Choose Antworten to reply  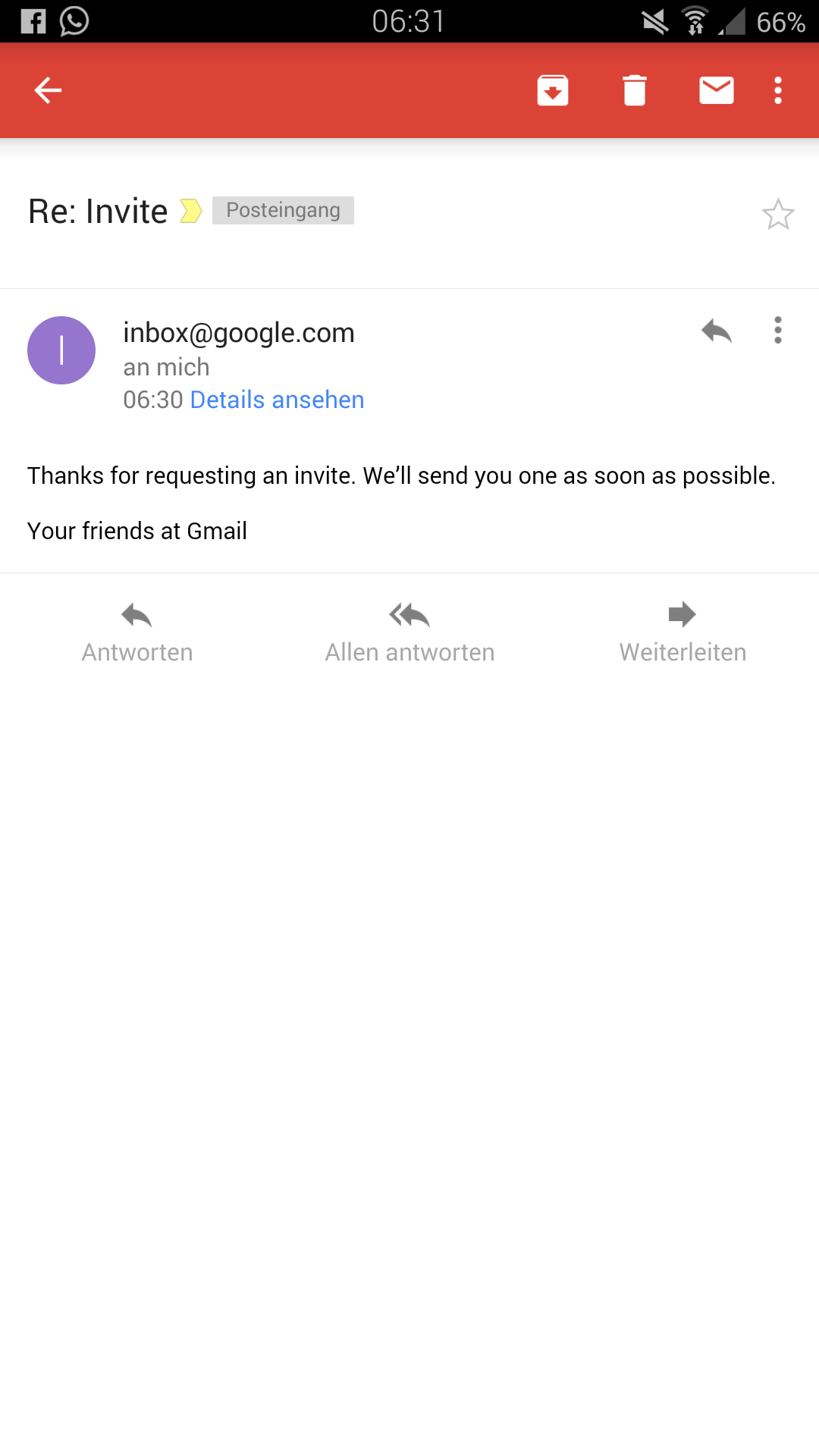coord(137,633)
